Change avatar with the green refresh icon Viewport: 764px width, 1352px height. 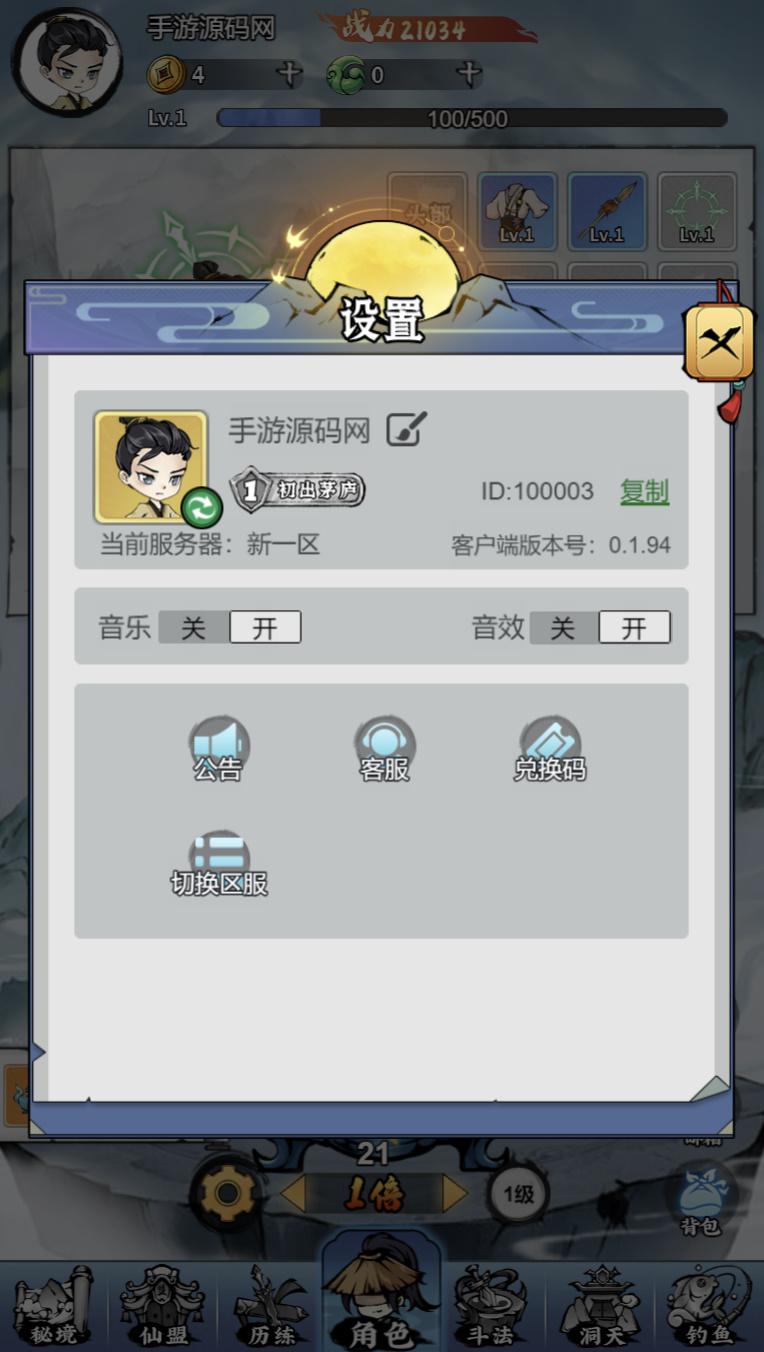[201, 508]
